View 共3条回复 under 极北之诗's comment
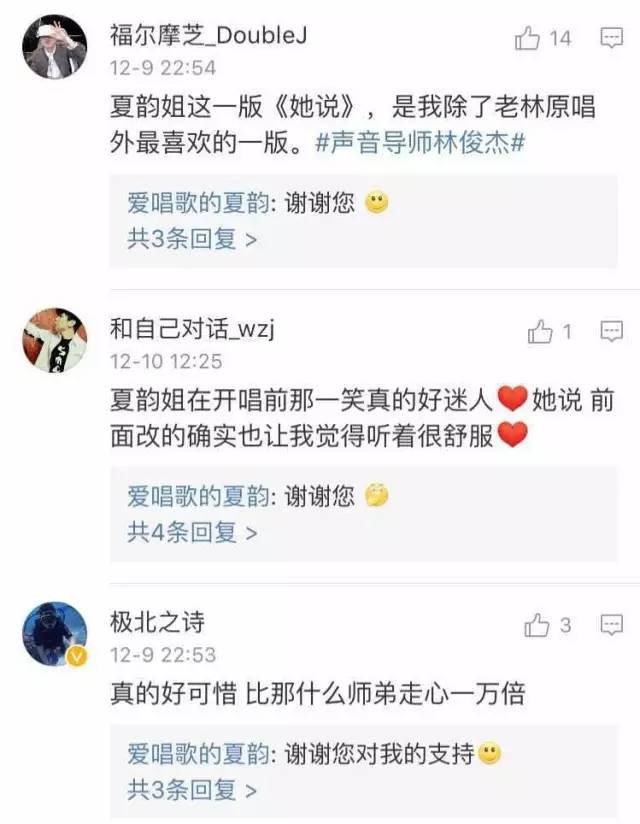 point(192,789)
